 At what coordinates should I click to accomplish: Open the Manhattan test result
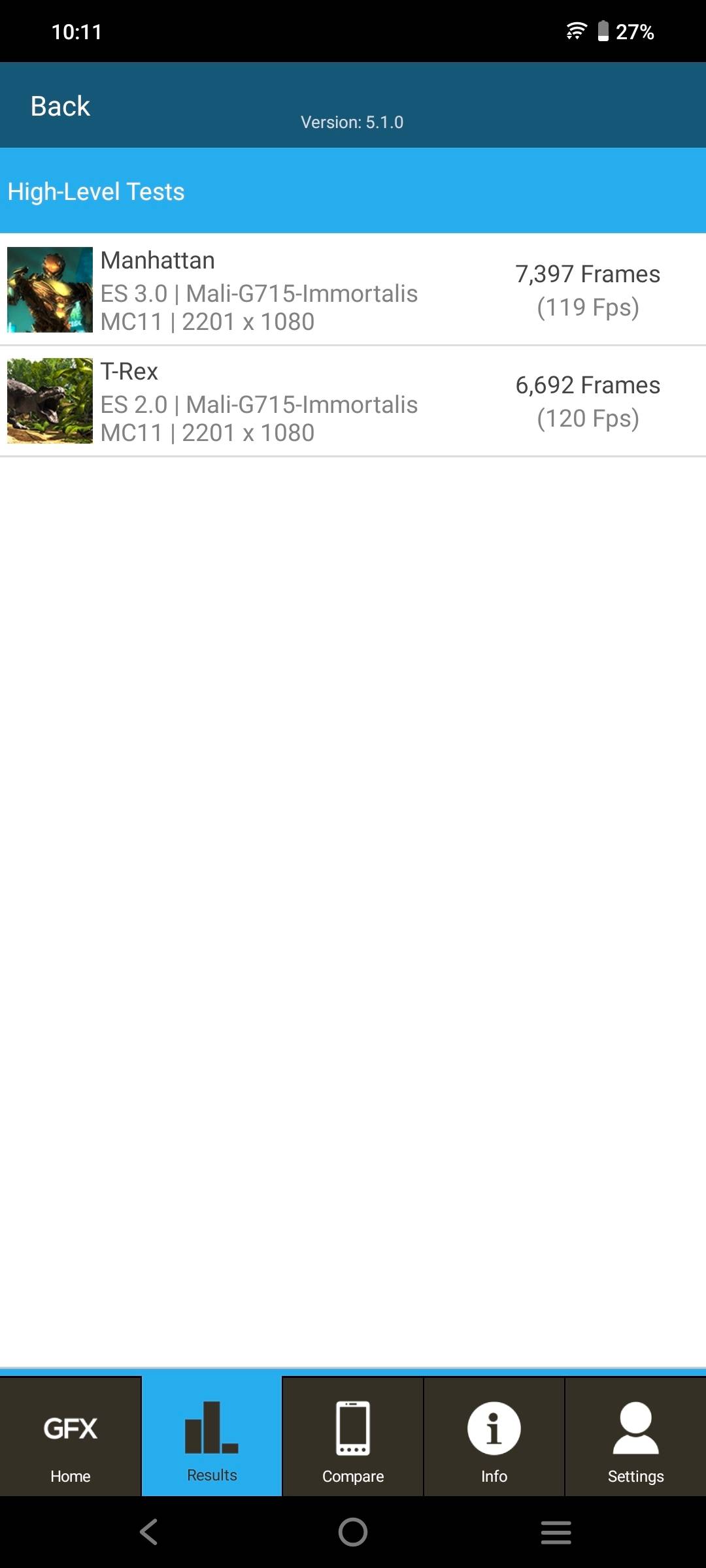tap(353, 290)
